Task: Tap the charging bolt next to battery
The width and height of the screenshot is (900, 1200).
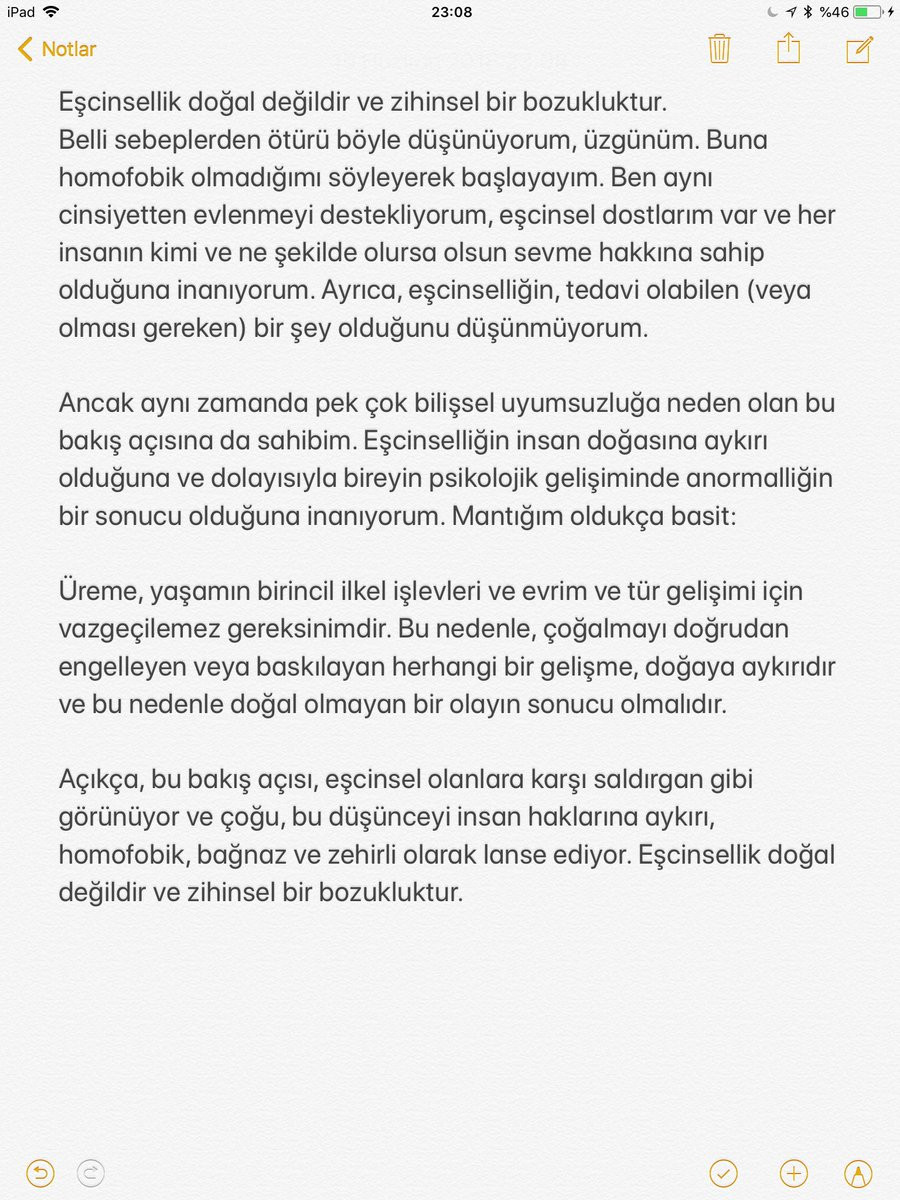Action: click(891, 11)
